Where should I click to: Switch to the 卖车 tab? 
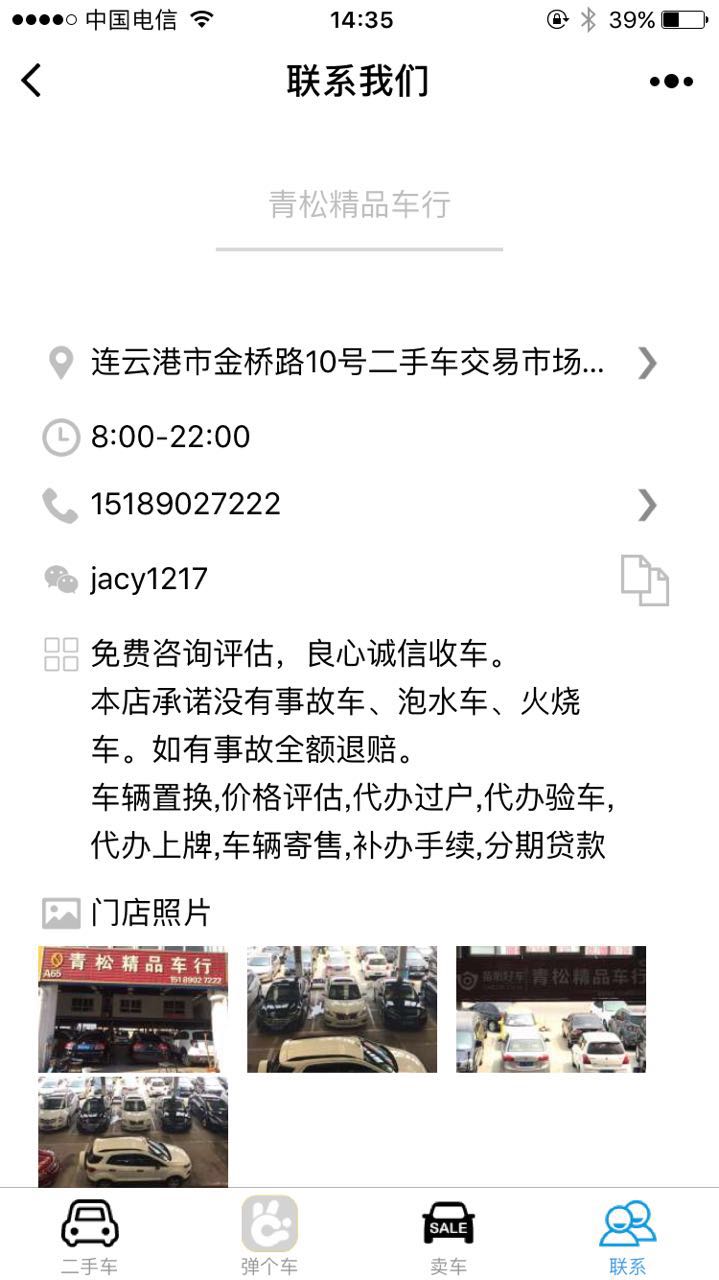[x=448, y=1236]
